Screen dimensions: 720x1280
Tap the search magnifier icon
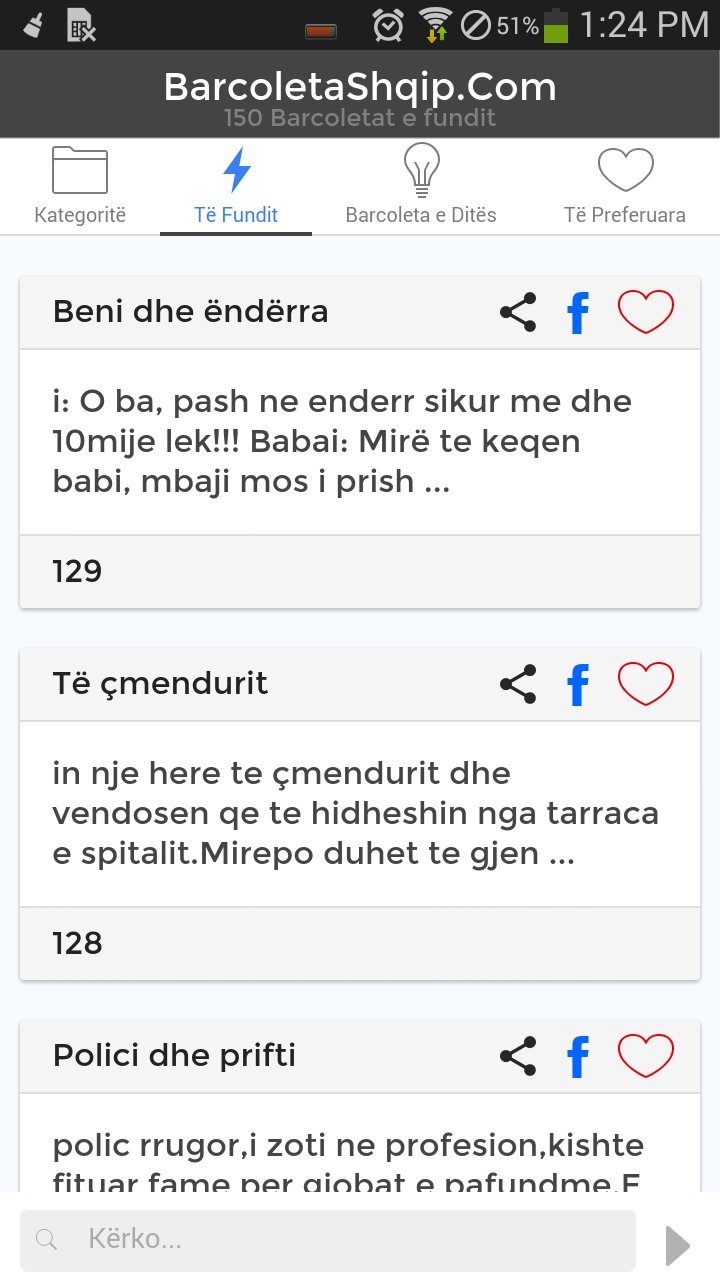(46, 1239)
